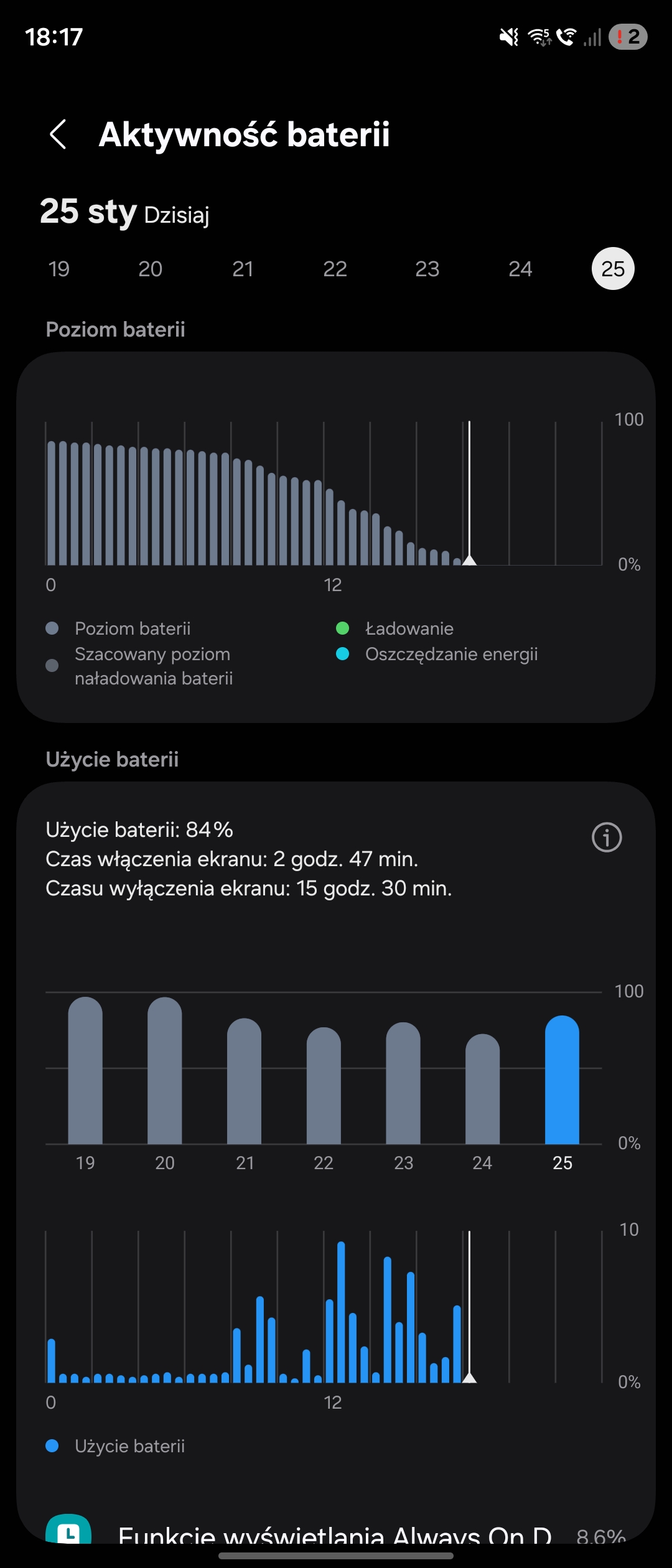Tap usage bar for day 19
Viewport: 672px width, 1568px height.
click(85, 1071)
